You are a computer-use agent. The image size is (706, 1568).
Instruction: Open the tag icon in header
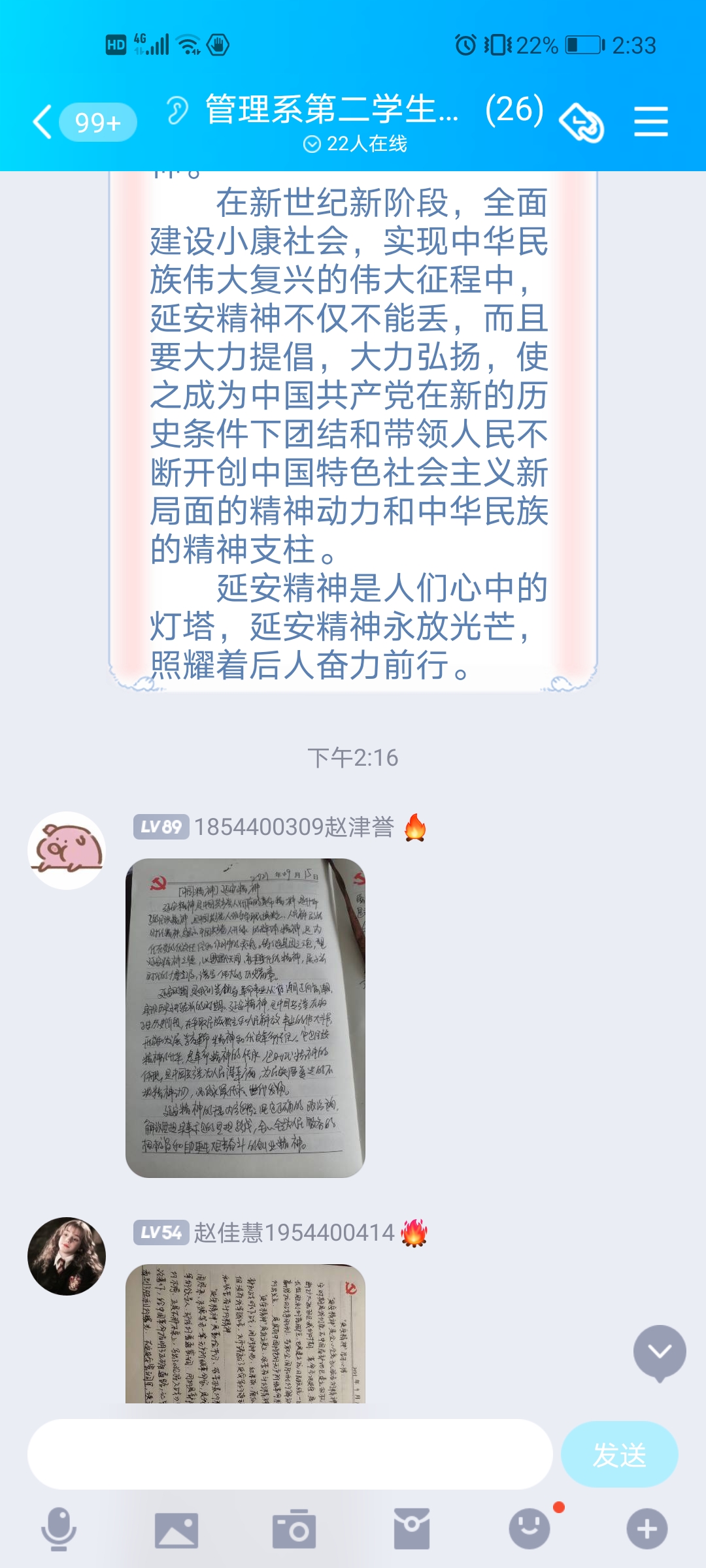[581, 122]
